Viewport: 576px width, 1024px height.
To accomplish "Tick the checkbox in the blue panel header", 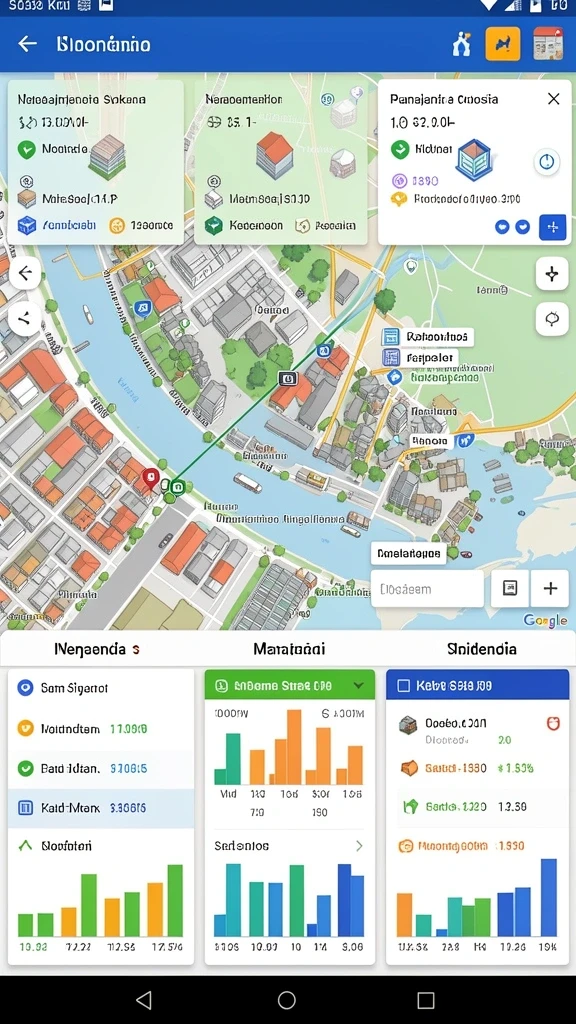I will tap(404, 686).
